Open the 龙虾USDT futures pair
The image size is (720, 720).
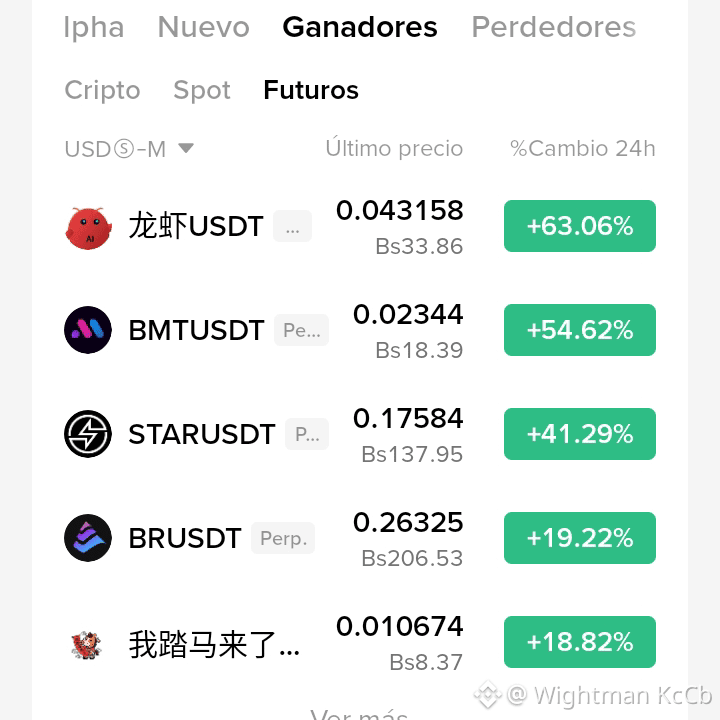coord(360,226)
